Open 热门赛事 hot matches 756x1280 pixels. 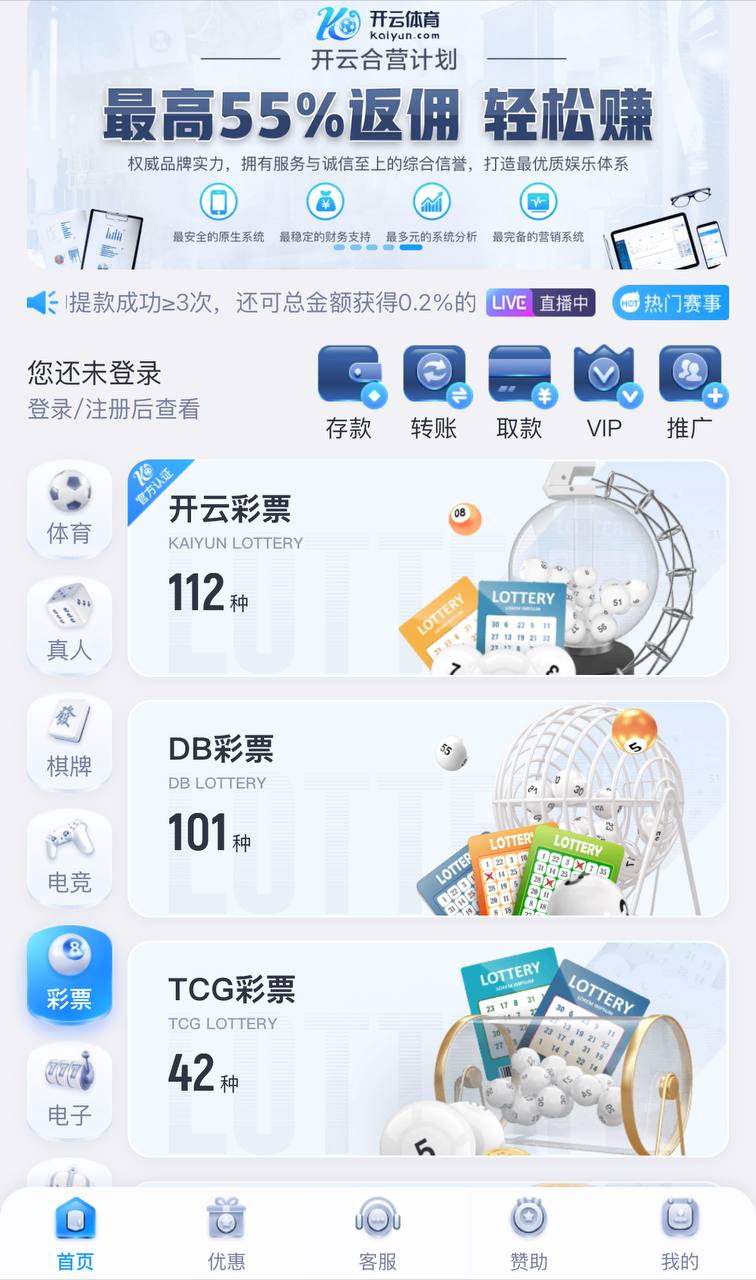click(670, 303)
